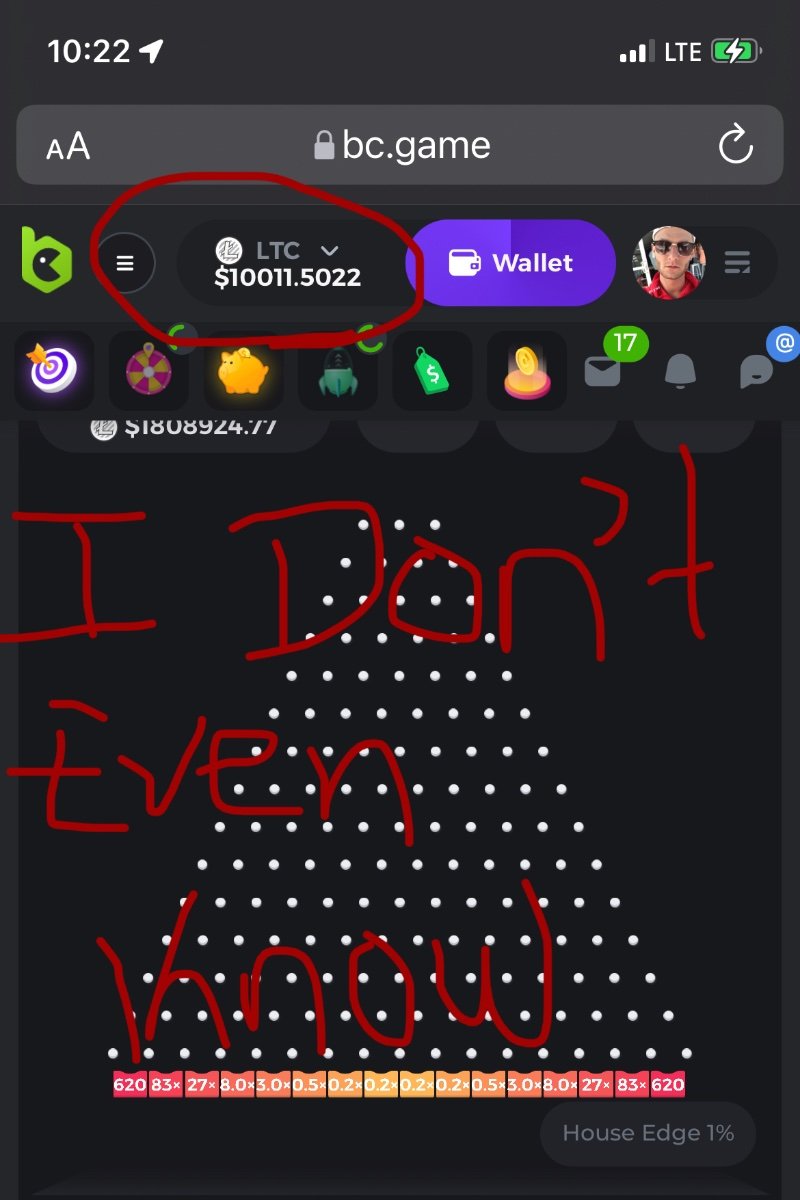Image resolution: width=800 pixels, height=1200 pixels.
Task: Open the lucky spin wheel
Action: pyautogui.click(x=148, y=371)
